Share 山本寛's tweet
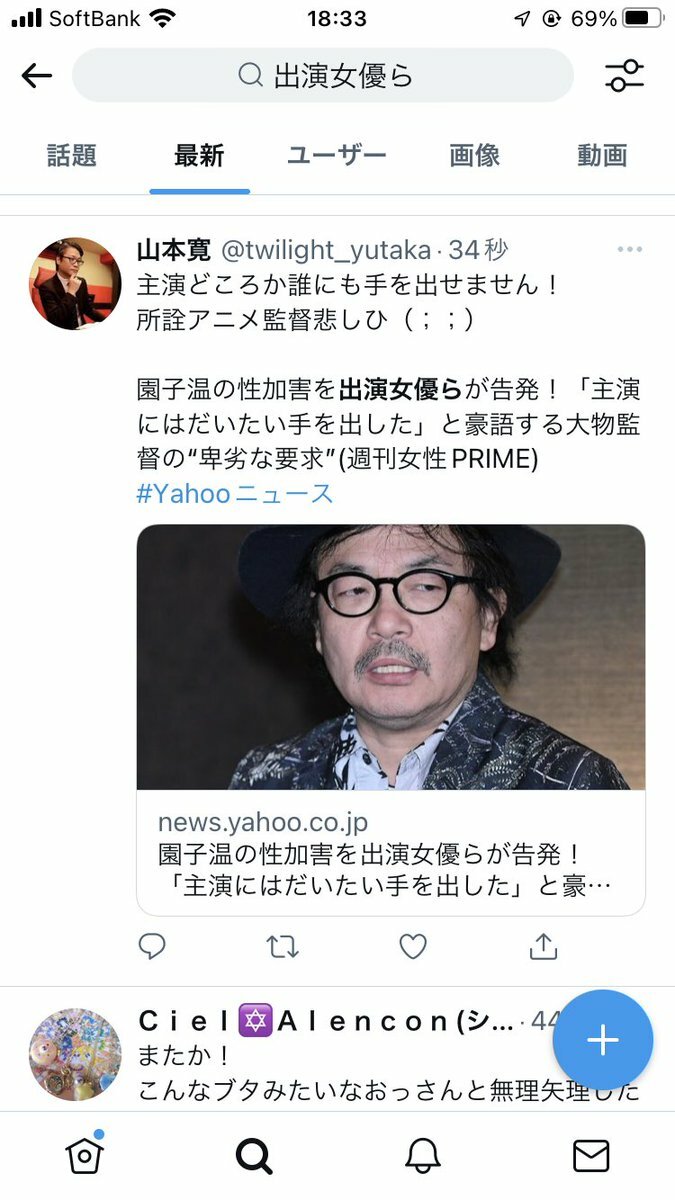The image size is (675, 1200). coord(543,946)
